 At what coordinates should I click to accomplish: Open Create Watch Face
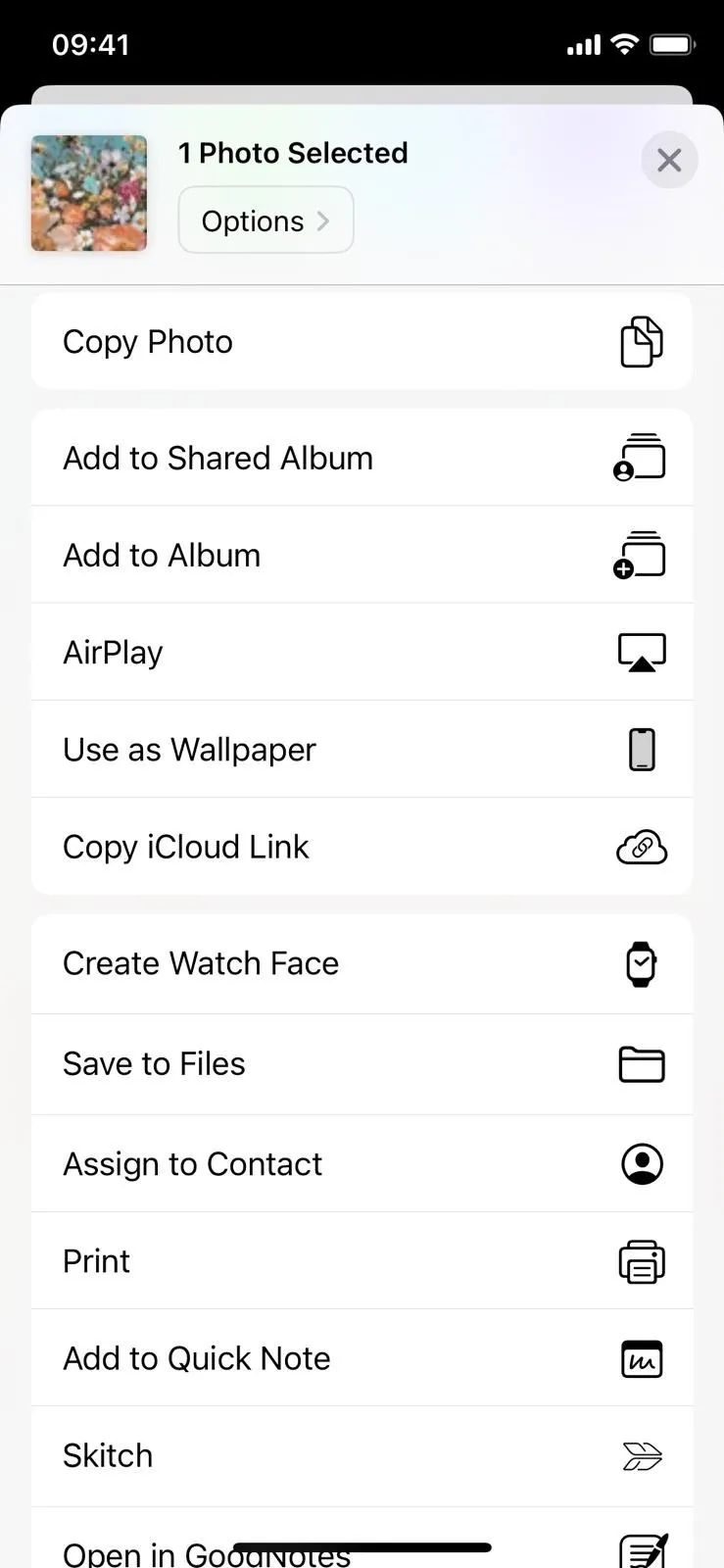coord(362,964)
